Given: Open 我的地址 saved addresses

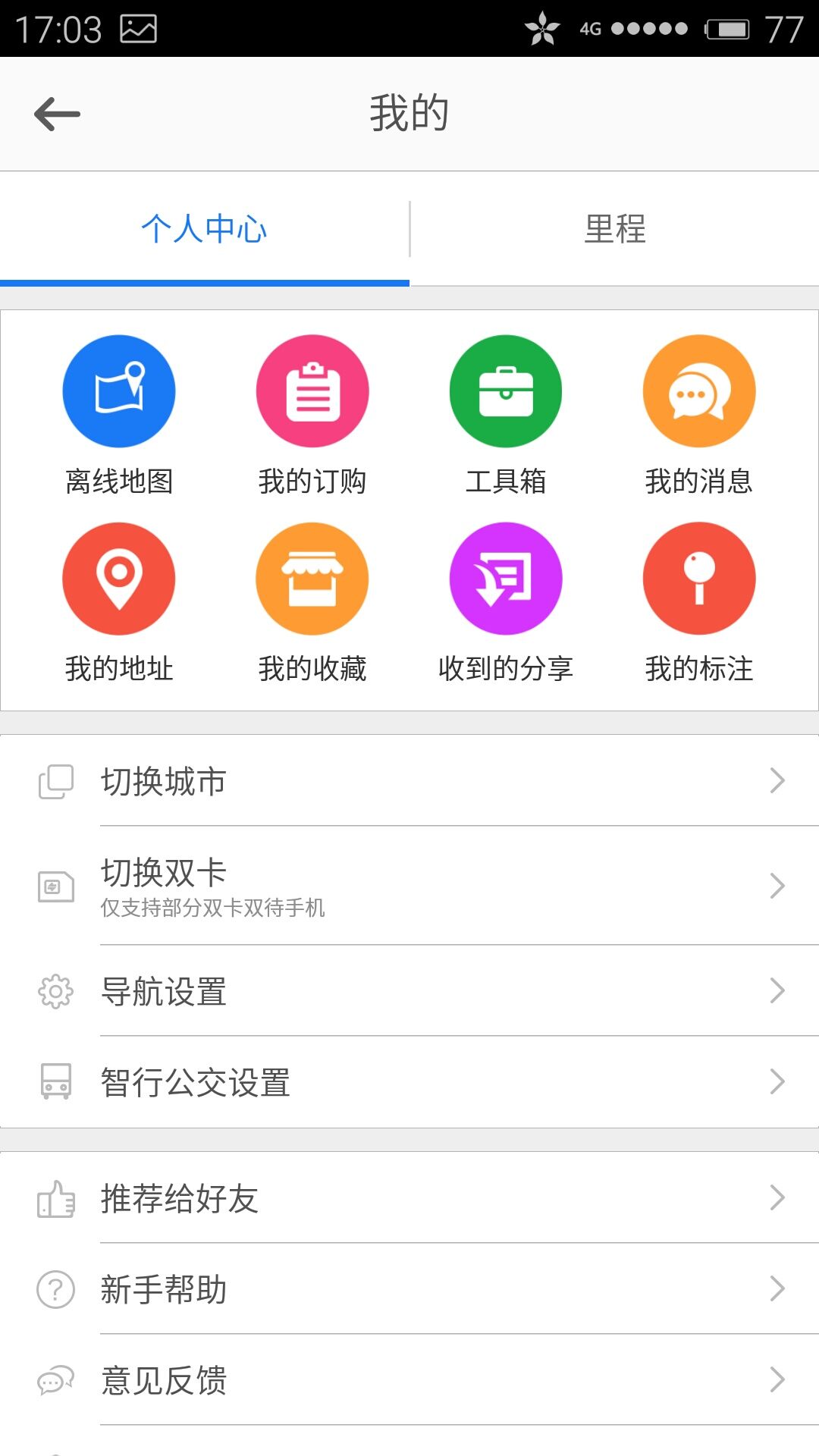Looking at the screenshot, I should [119, 603].
